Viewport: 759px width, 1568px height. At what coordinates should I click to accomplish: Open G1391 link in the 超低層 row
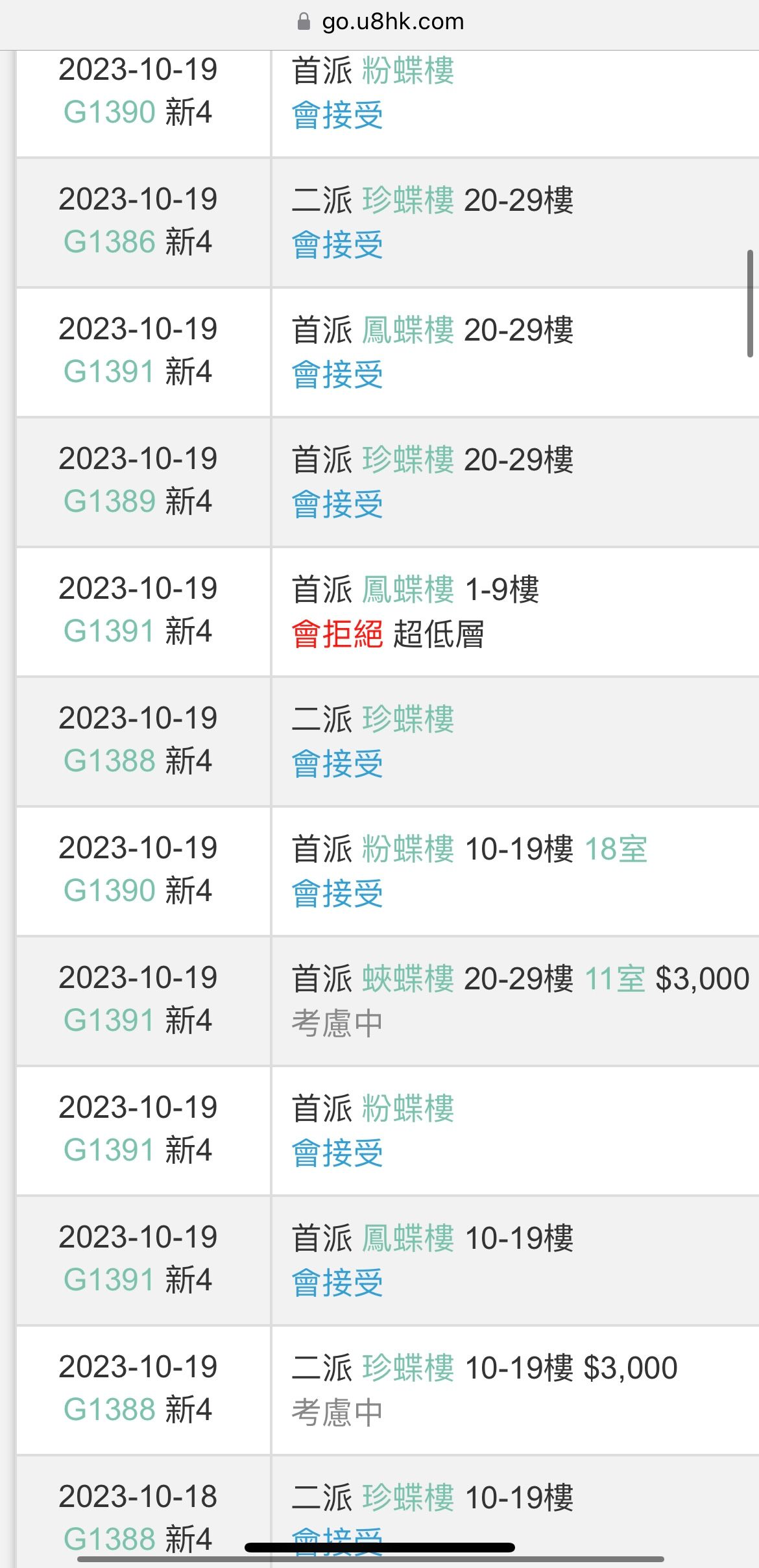coord(110,631)
